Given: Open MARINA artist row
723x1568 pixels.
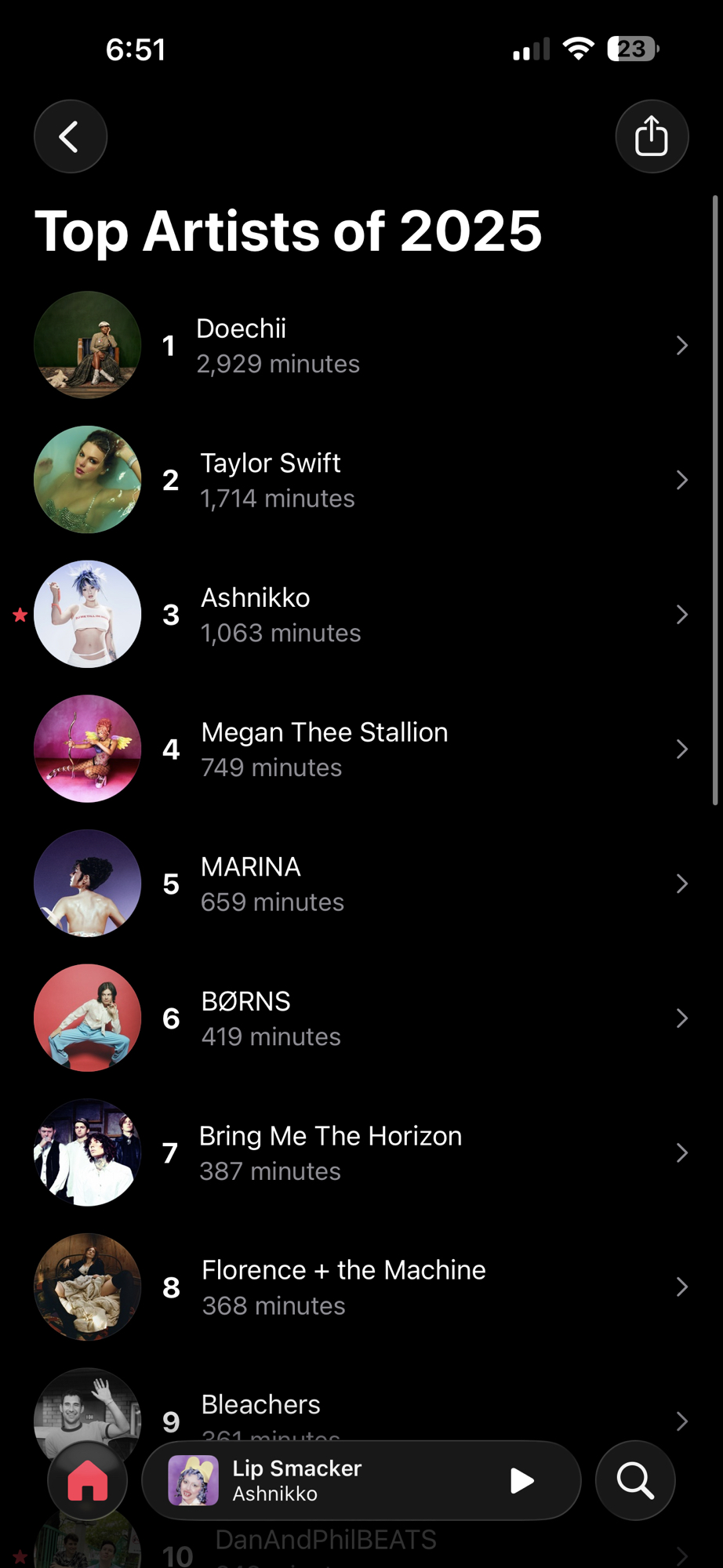Looking at the screenshot, I should point(361,884).
